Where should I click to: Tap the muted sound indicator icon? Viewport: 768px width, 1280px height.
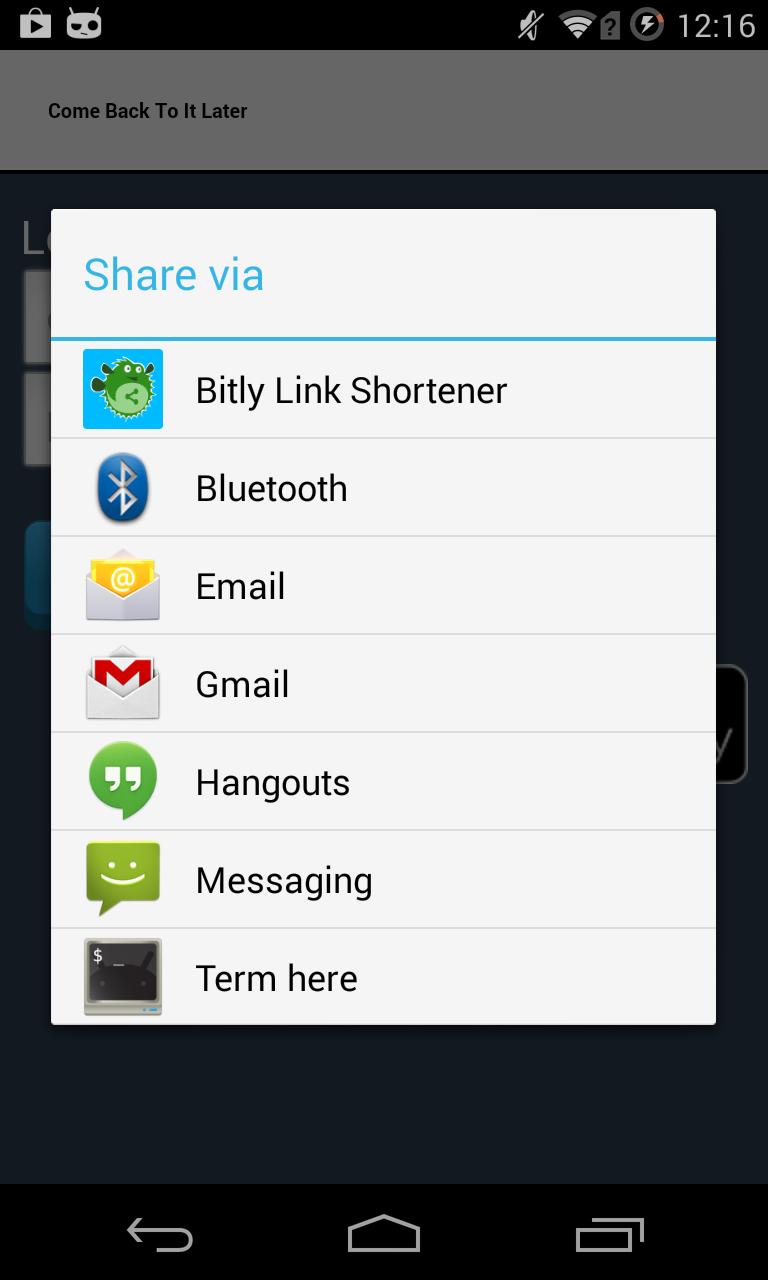pyautogui.click(x=528, y=25)
